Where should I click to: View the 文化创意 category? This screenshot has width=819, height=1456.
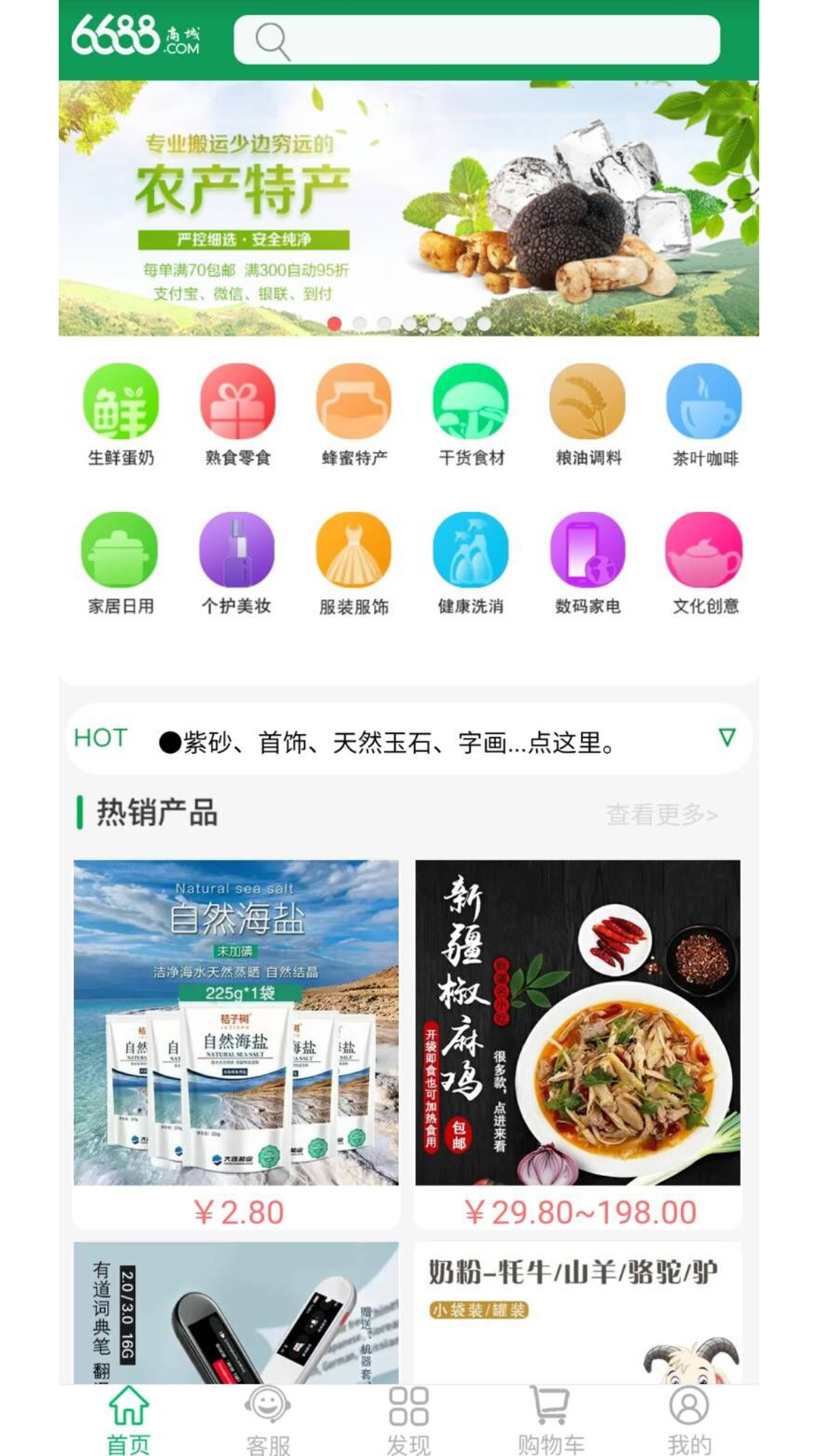[704, 563]
